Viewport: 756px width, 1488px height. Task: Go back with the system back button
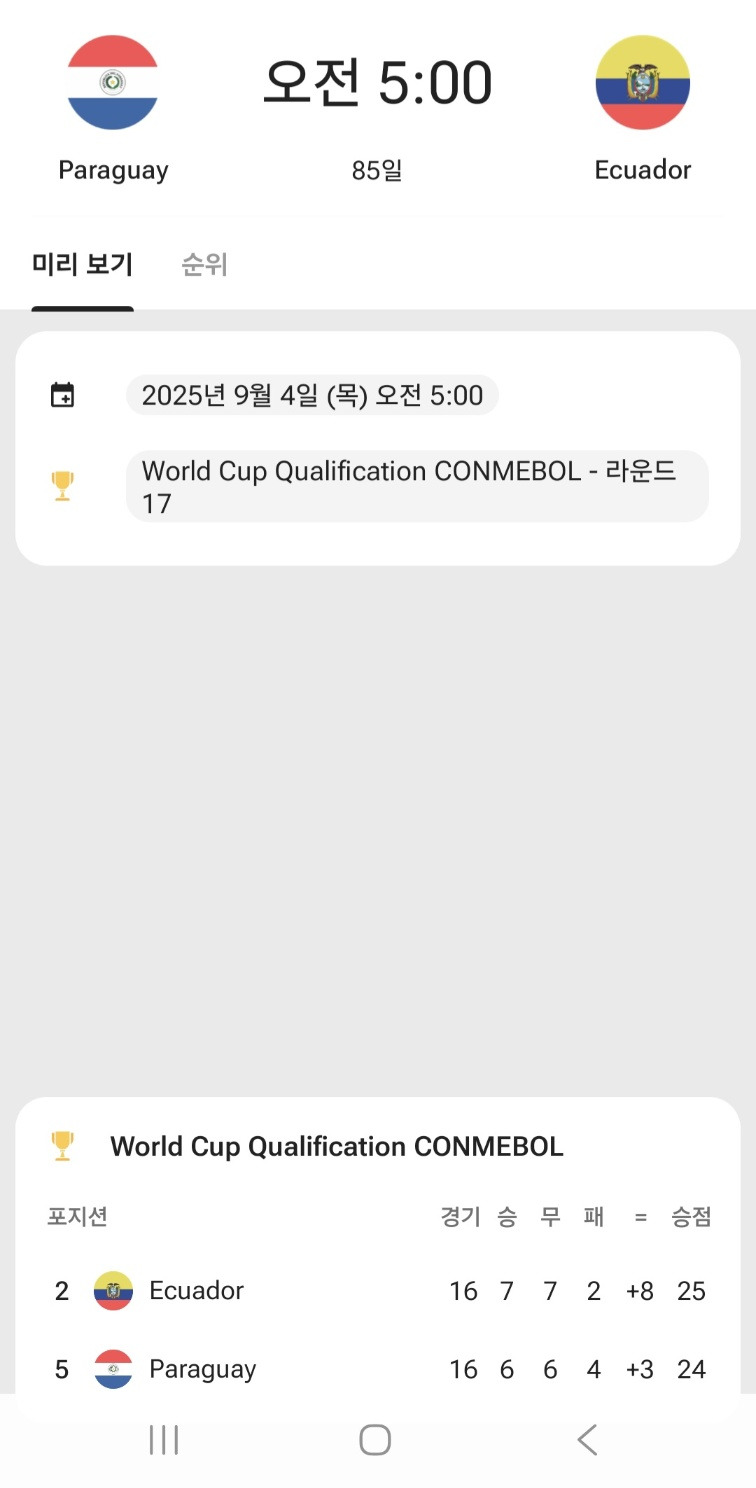click(x=587, y=1440)
